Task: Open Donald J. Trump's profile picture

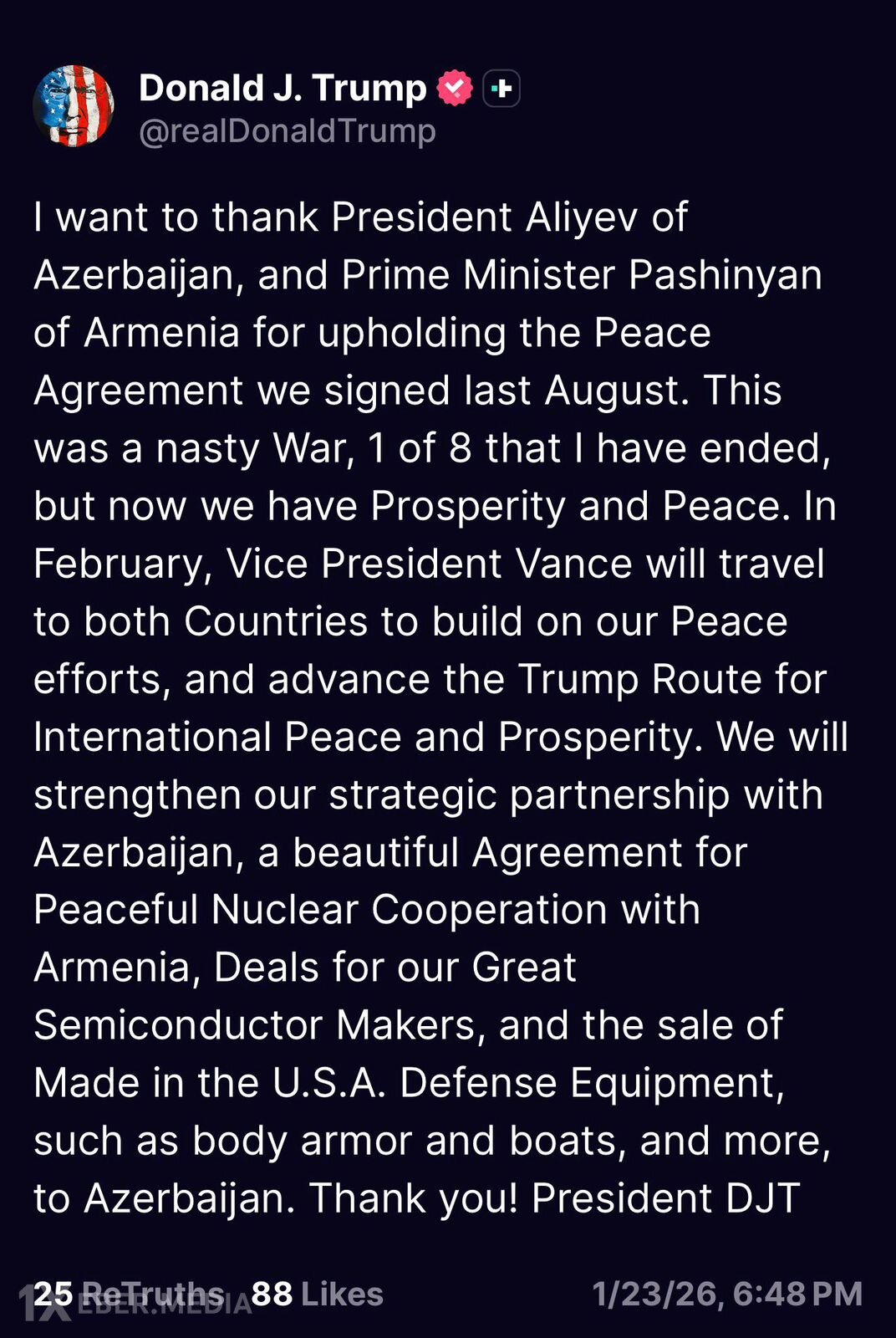Action: coord(74,106)
